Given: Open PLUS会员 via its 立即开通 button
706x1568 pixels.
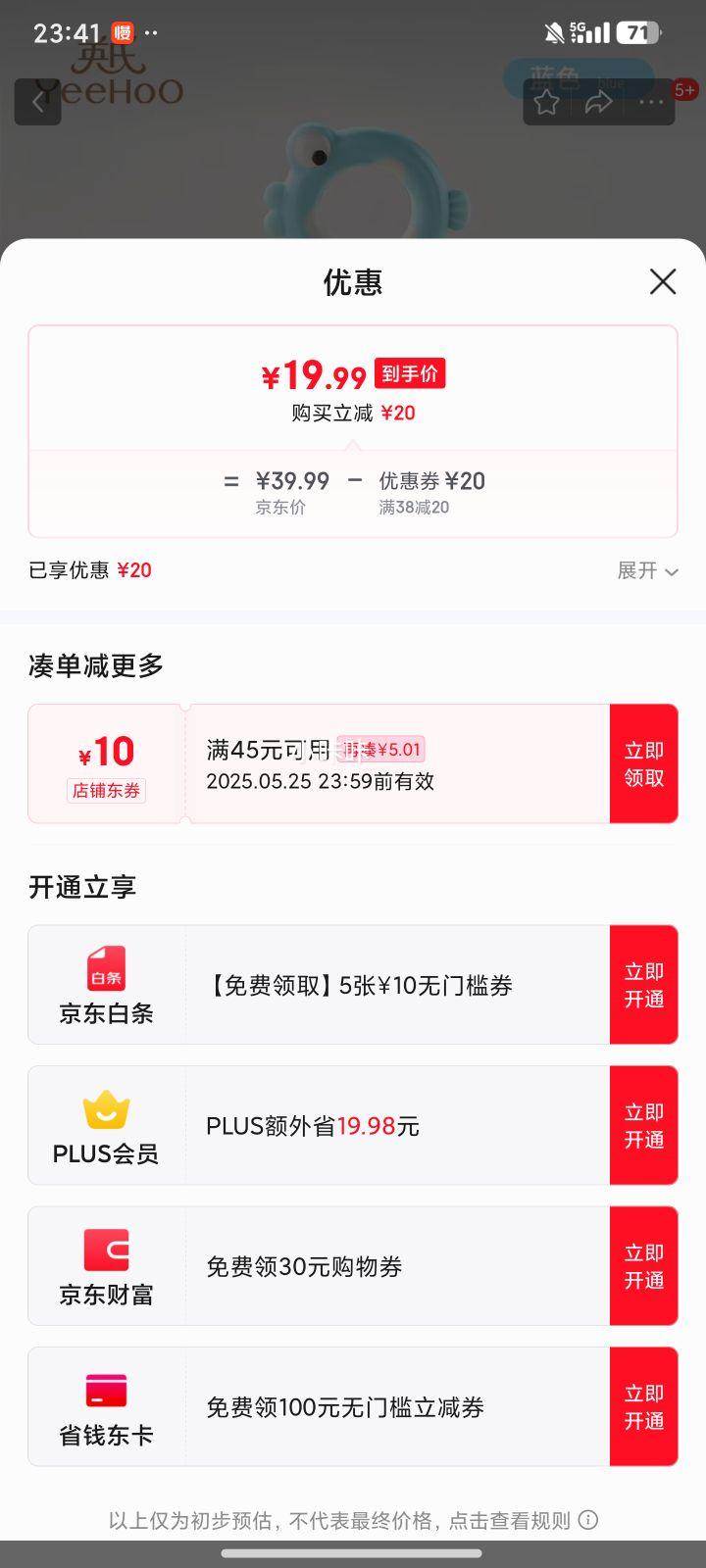Looking at the screenshot, I should click(x=643, y=1125).
